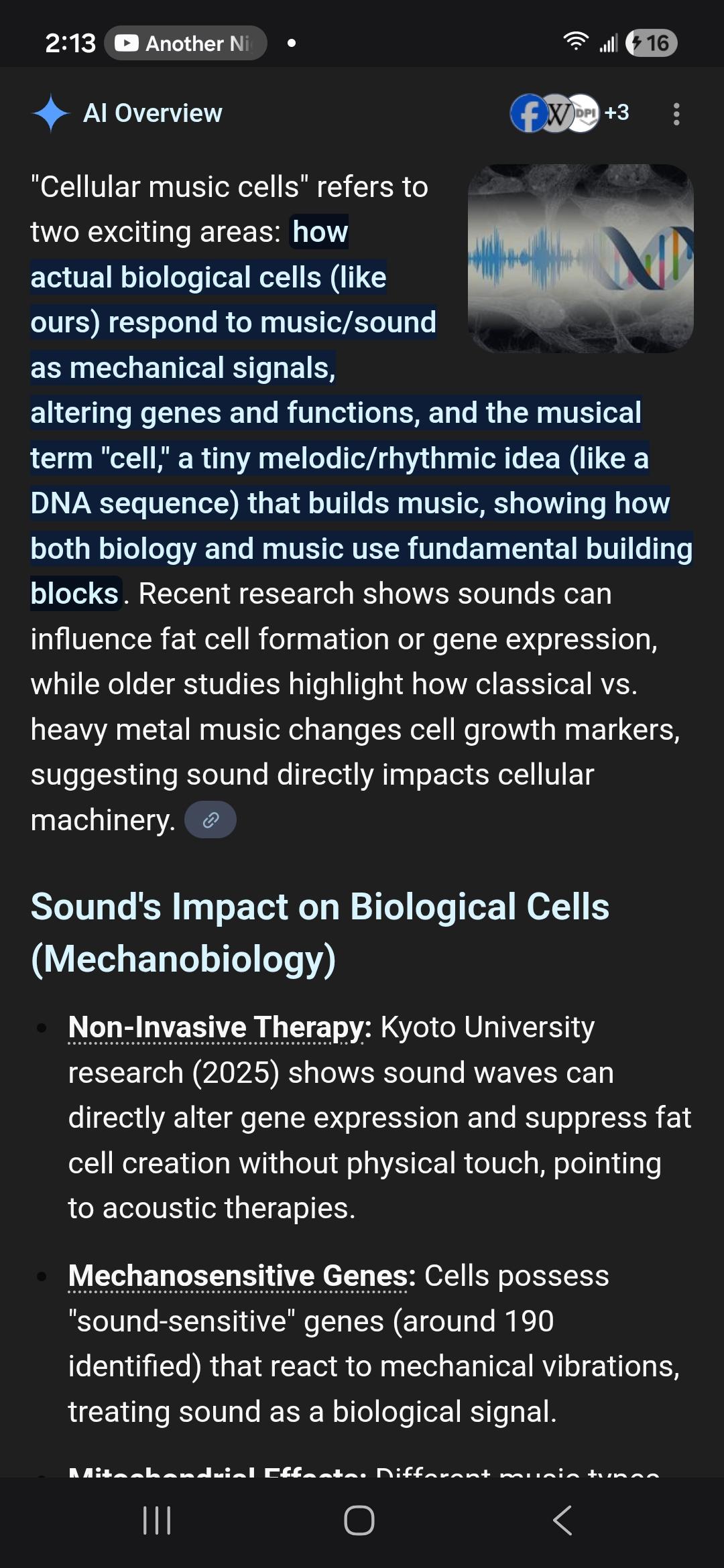Open the AI Overview overflow menu
This screenshot has width=724, height=1568.
click(676, 114)
